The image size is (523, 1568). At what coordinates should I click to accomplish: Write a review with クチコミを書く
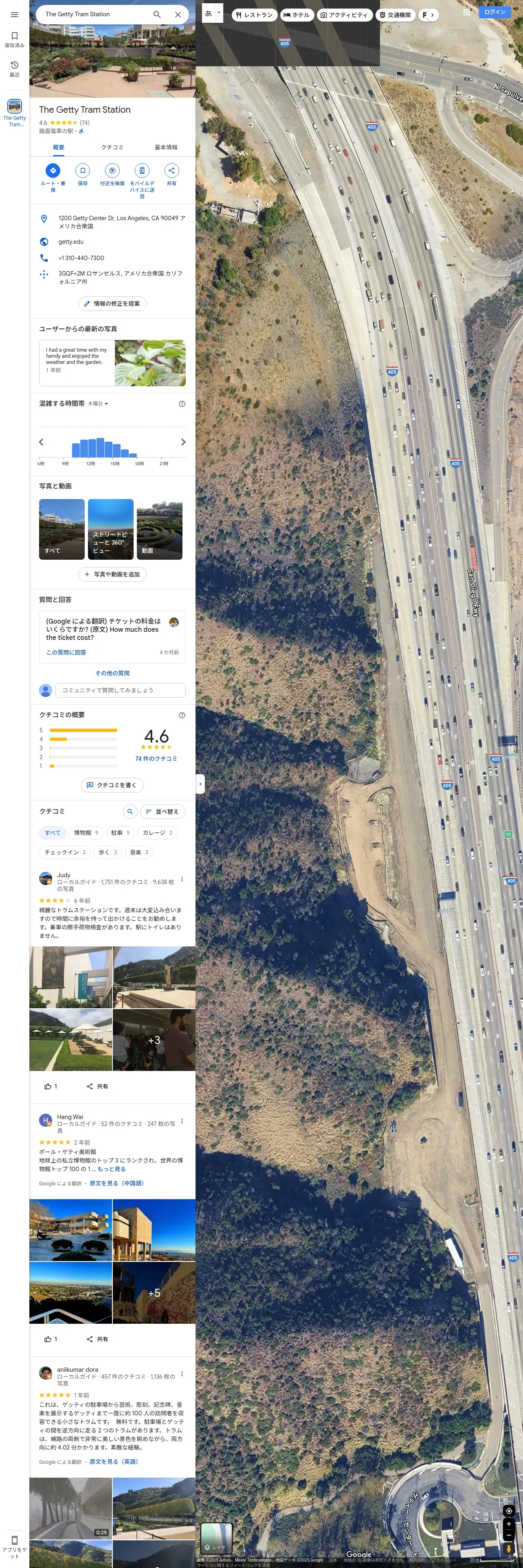point(112,785)
